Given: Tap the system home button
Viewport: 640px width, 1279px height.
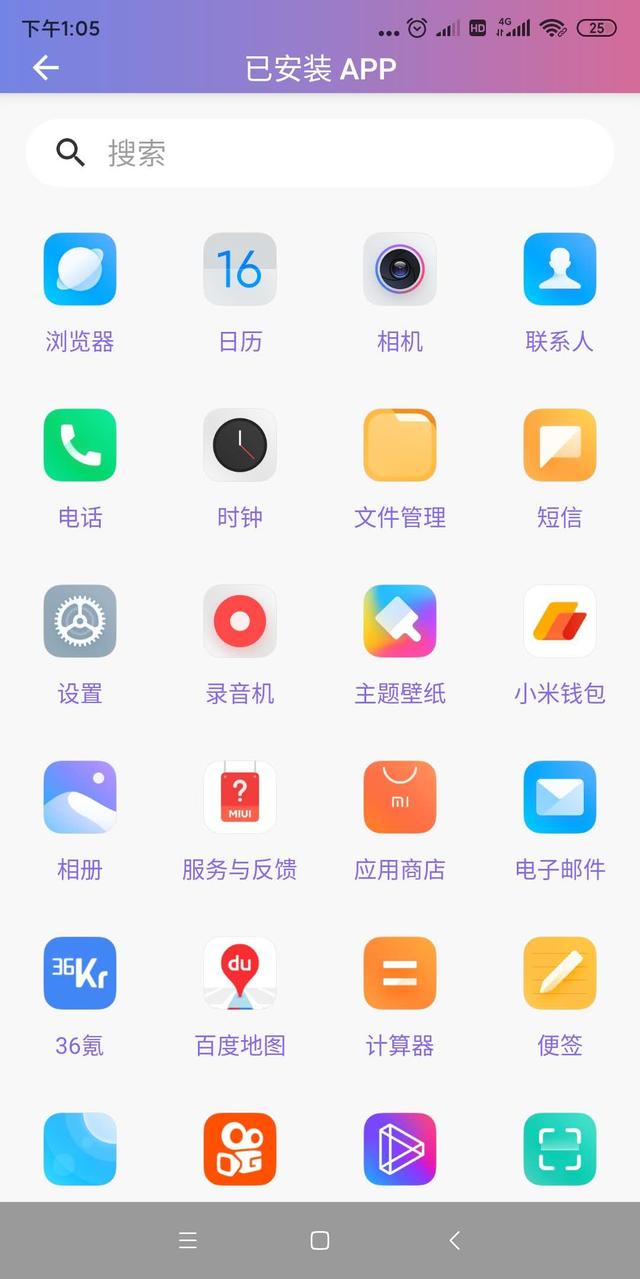Looking at the screenshot, I should (320, 1241).
